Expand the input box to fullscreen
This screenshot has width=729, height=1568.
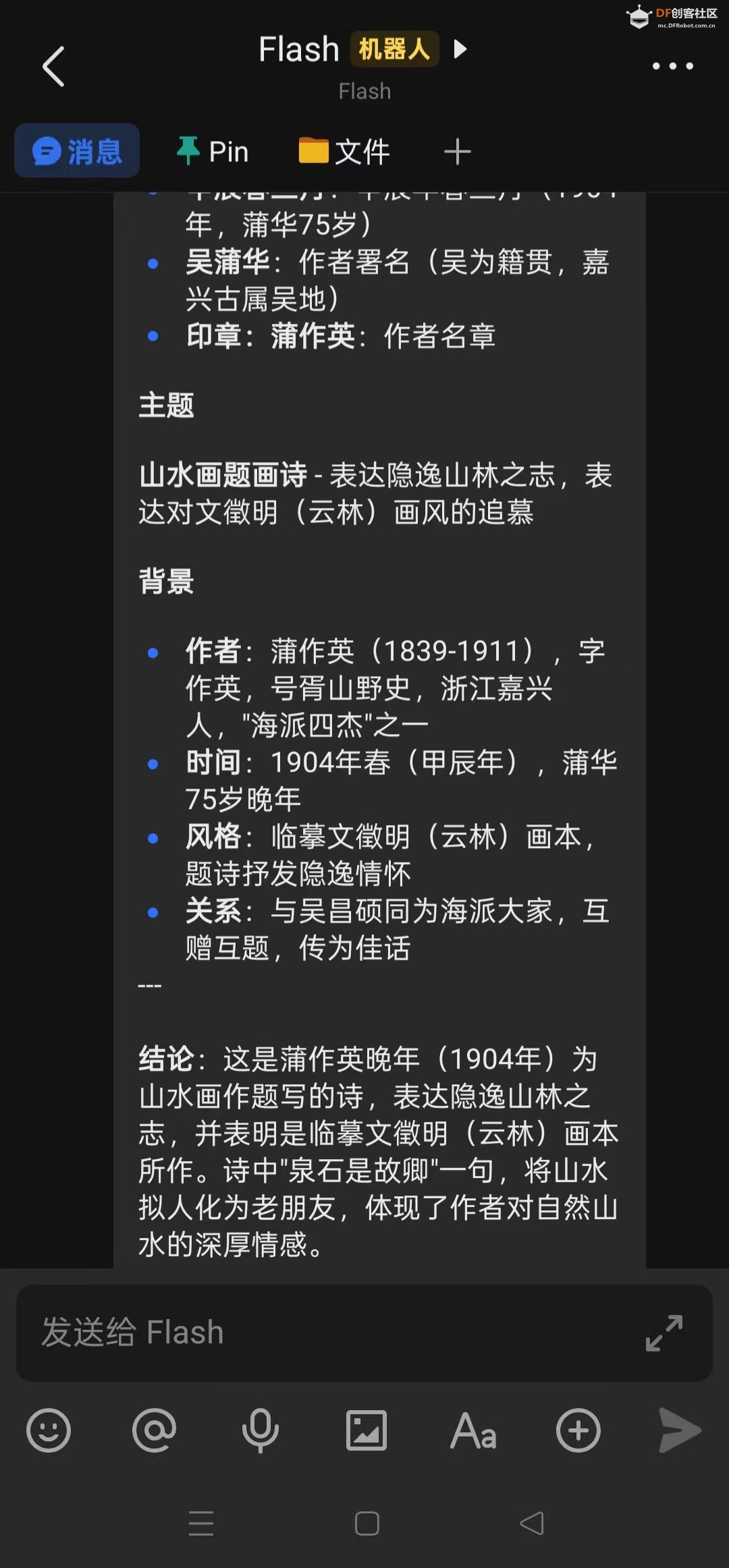click(x=662, y=1334)
